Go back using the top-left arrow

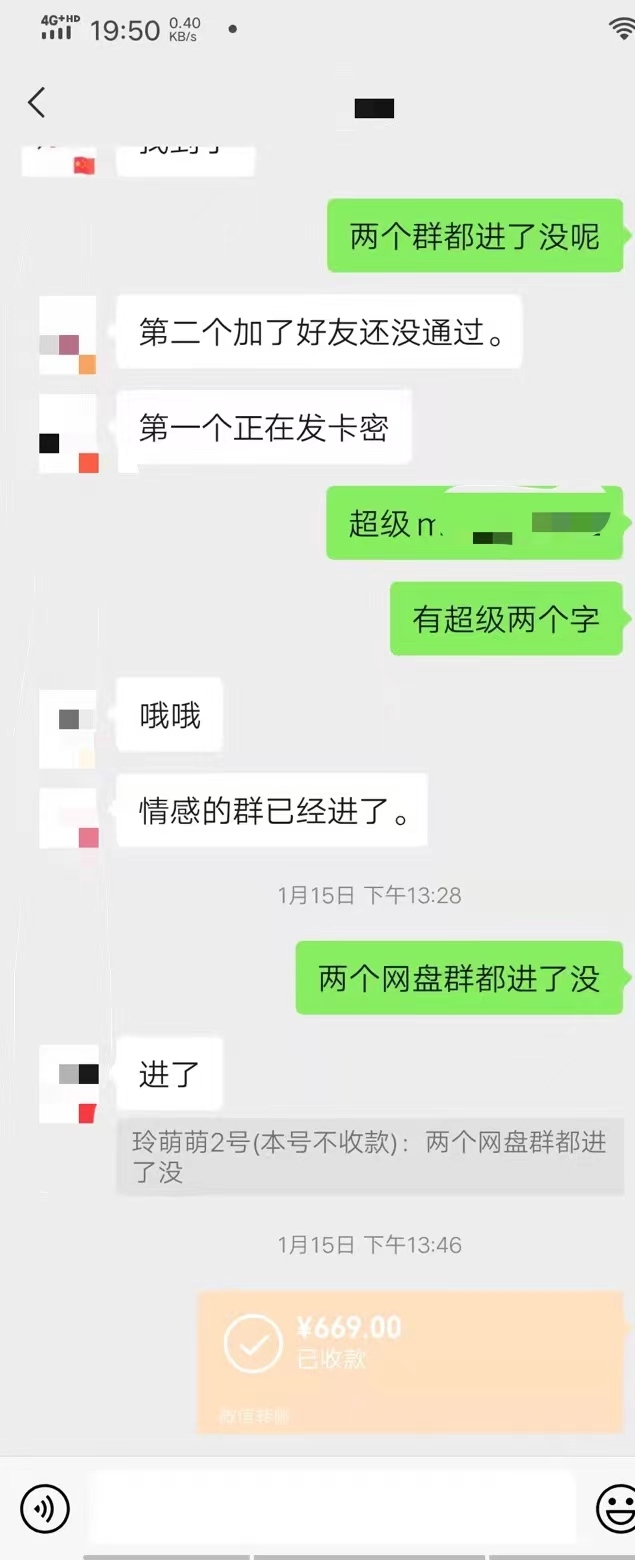coord(37,102)
